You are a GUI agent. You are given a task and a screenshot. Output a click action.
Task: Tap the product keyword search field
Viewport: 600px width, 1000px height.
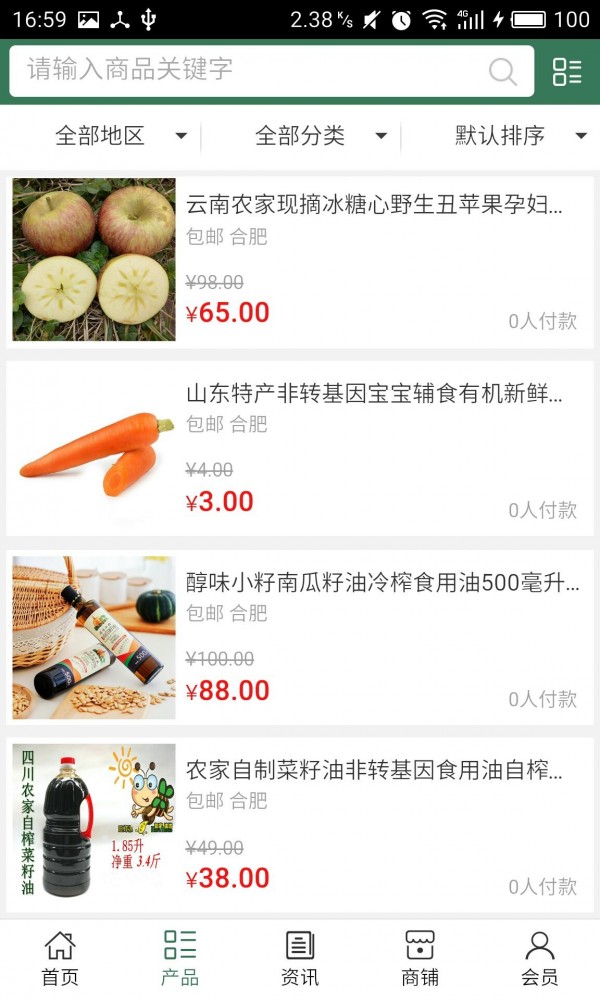[250, 70]
